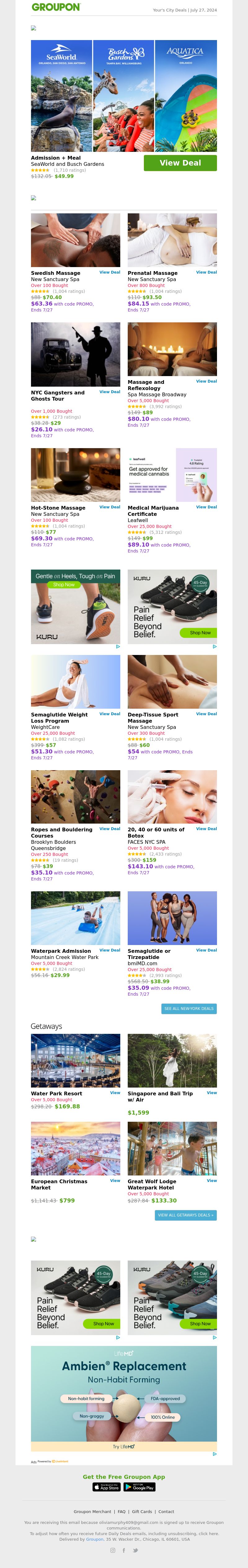View the Prenatal Massage deal

206,272
